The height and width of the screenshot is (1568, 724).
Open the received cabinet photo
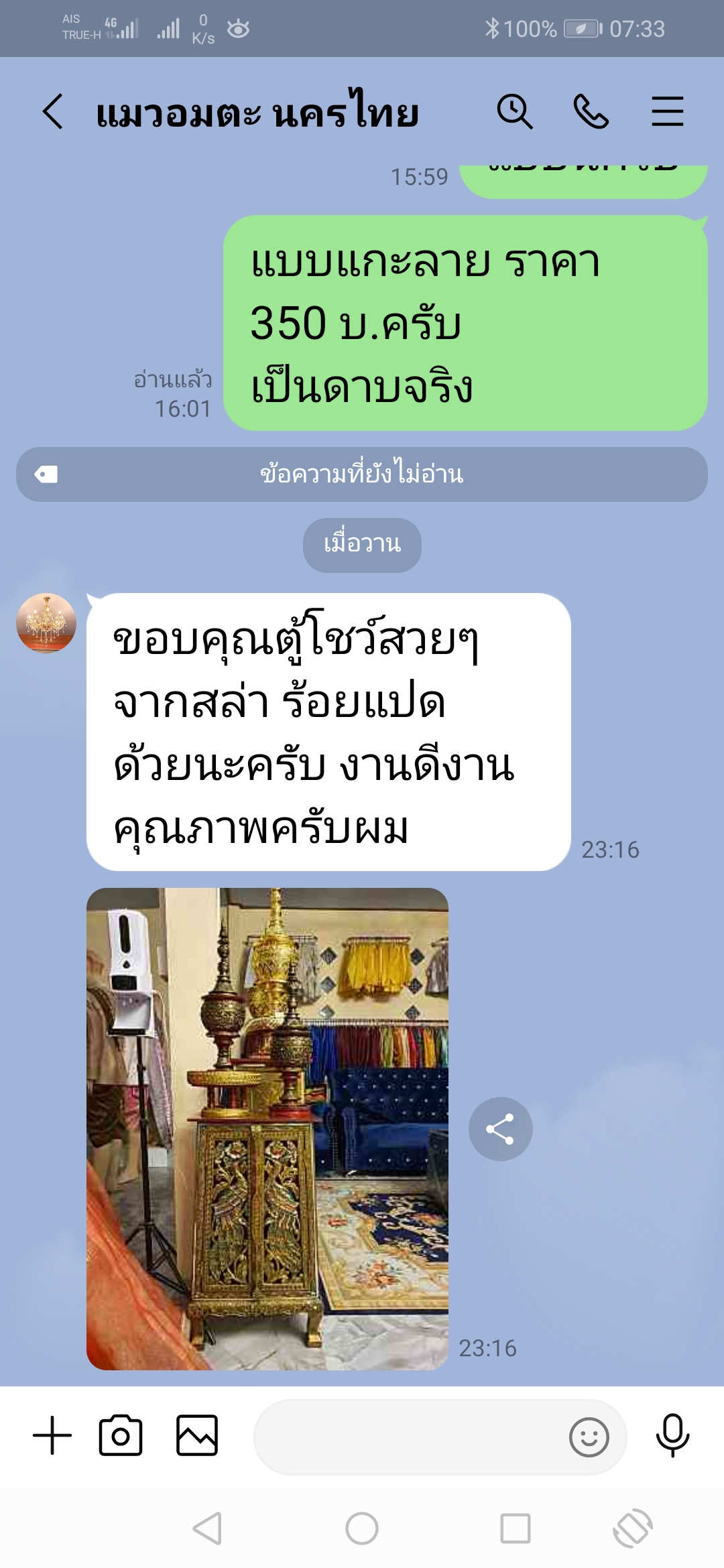[x=267, y=1128]
